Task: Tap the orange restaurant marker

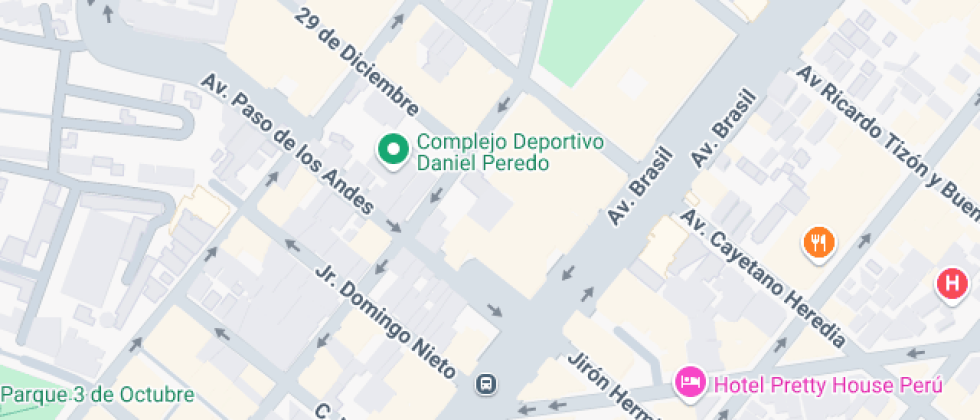Action: (820, 241)
